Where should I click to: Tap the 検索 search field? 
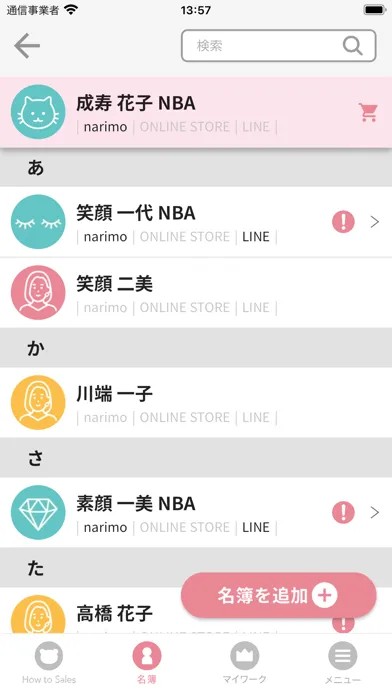point(279,46)
